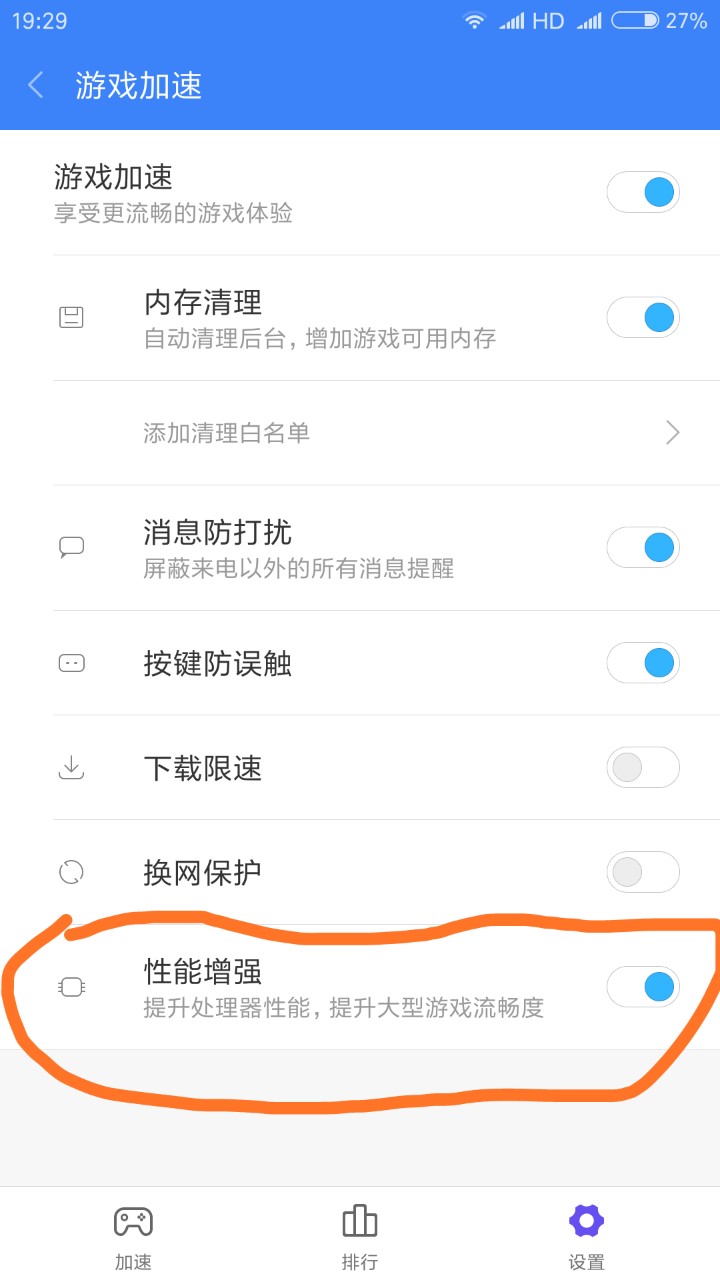This screenshot has height=1280, width=720.
Task: Open the 排行 tab
Action: (359, 1236)
